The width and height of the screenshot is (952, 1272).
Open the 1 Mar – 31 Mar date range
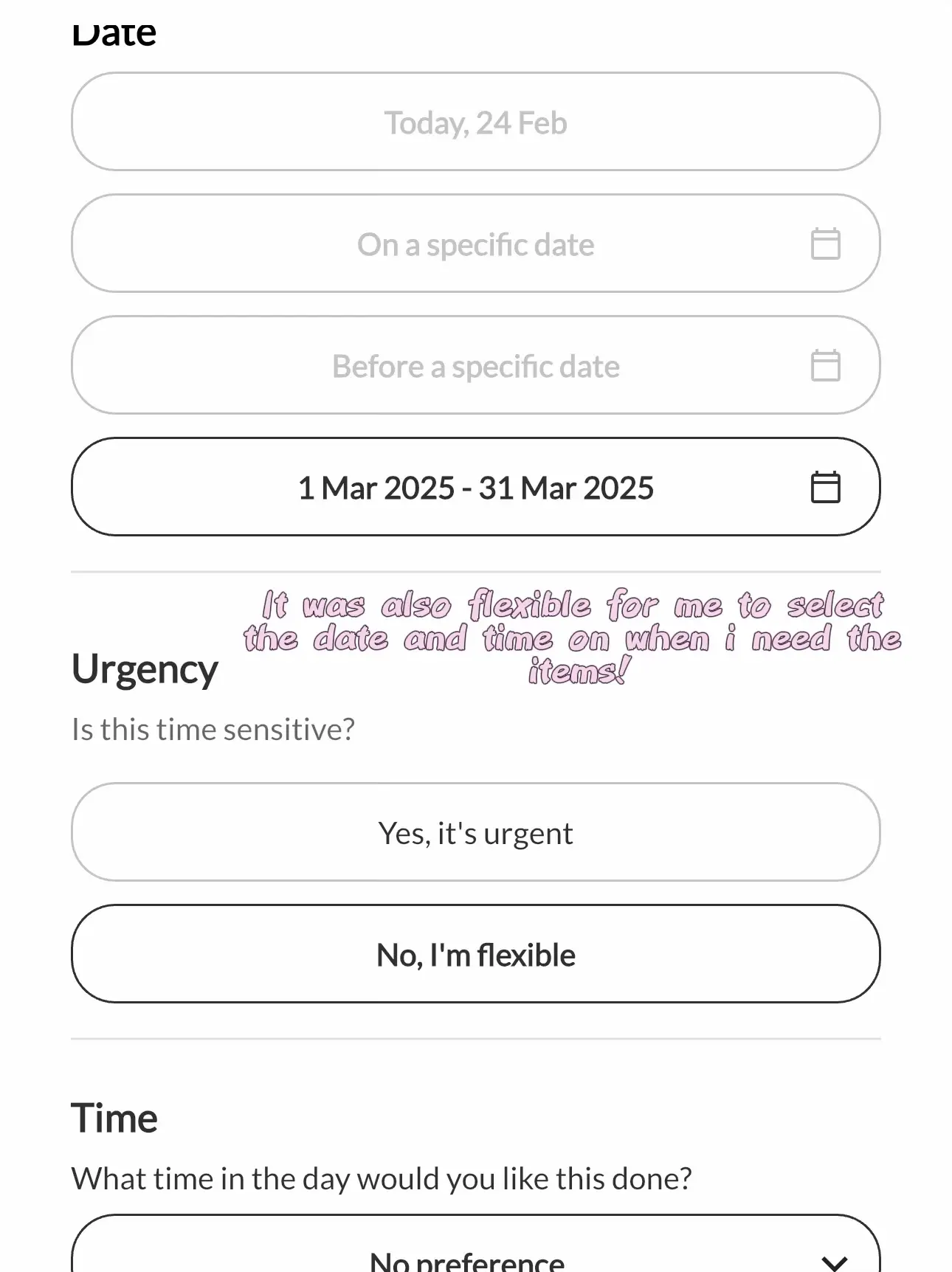click(475, 488)
